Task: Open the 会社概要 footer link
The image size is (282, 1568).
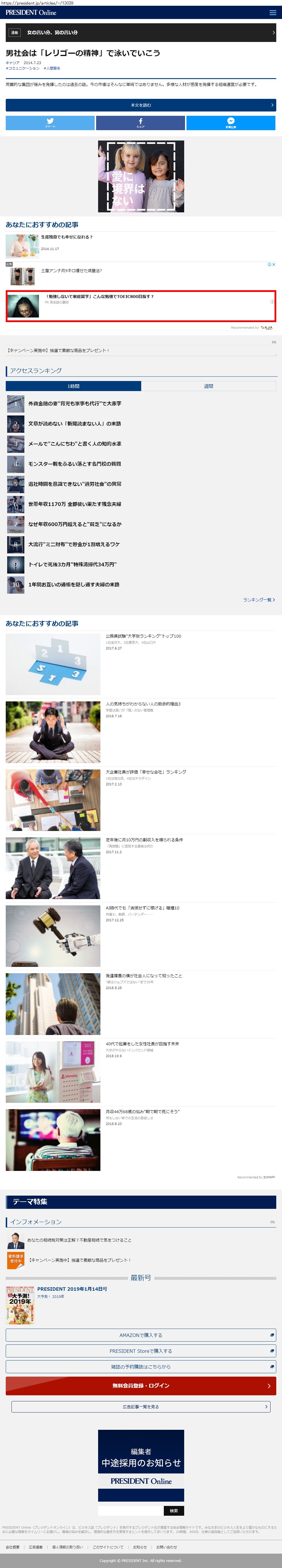Action: [x=13, y=1547]
